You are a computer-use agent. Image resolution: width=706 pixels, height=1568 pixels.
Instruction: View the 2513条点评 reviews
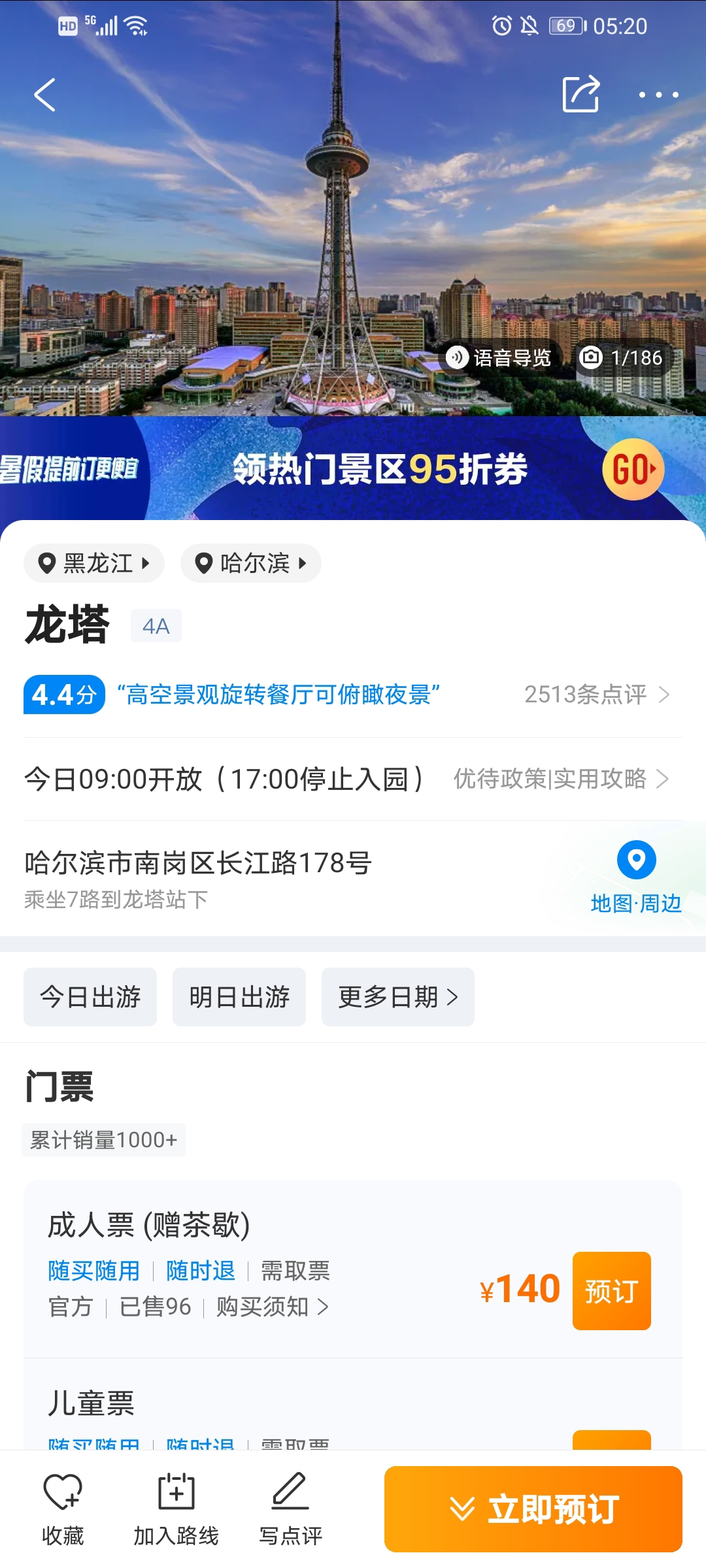tap(596, 694)
